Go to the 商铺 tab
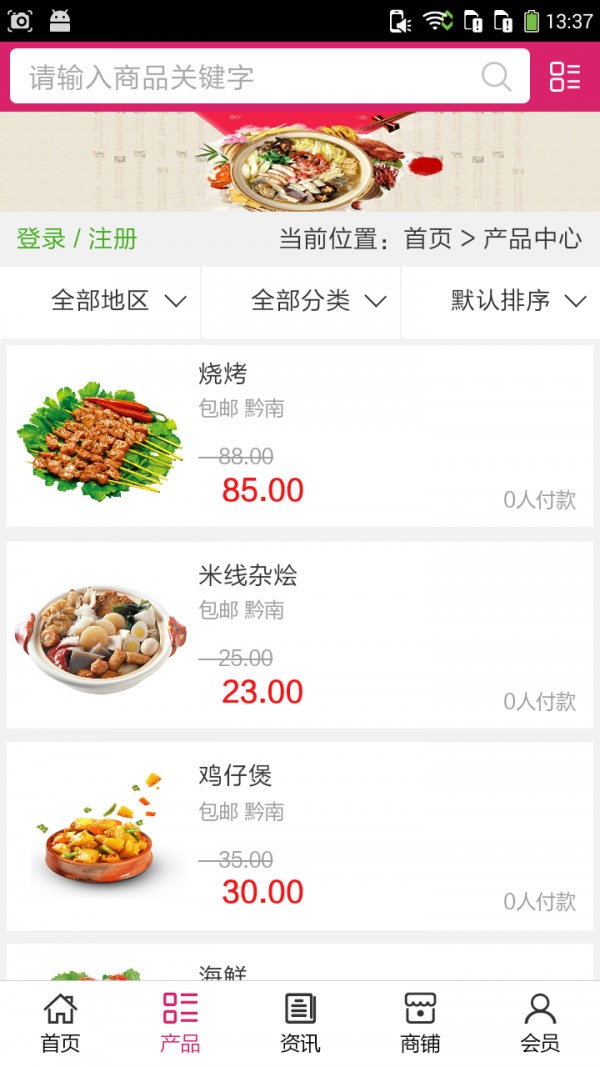 pos(420,1023)
